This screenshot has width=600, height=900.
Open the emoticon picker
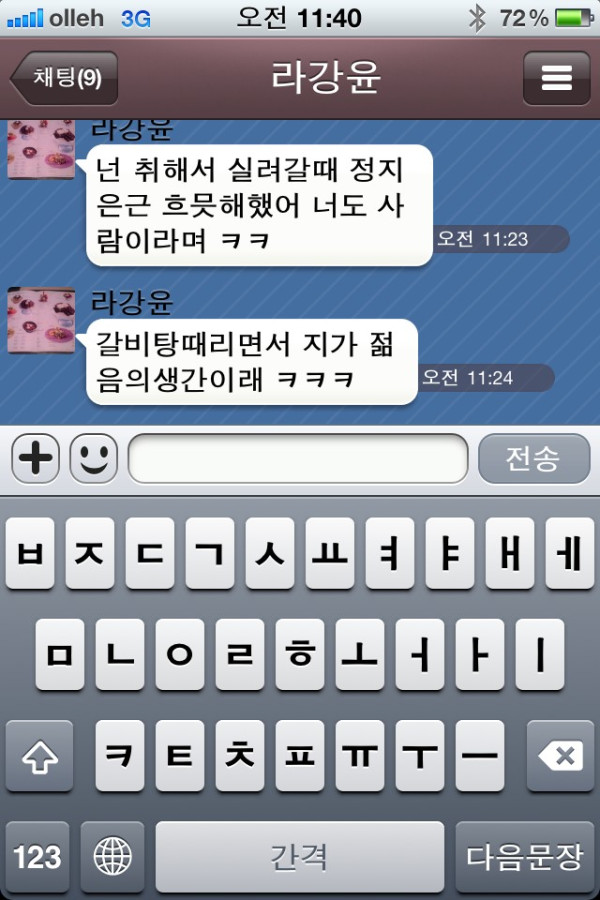pyautogui.click(x=93, y=459)
